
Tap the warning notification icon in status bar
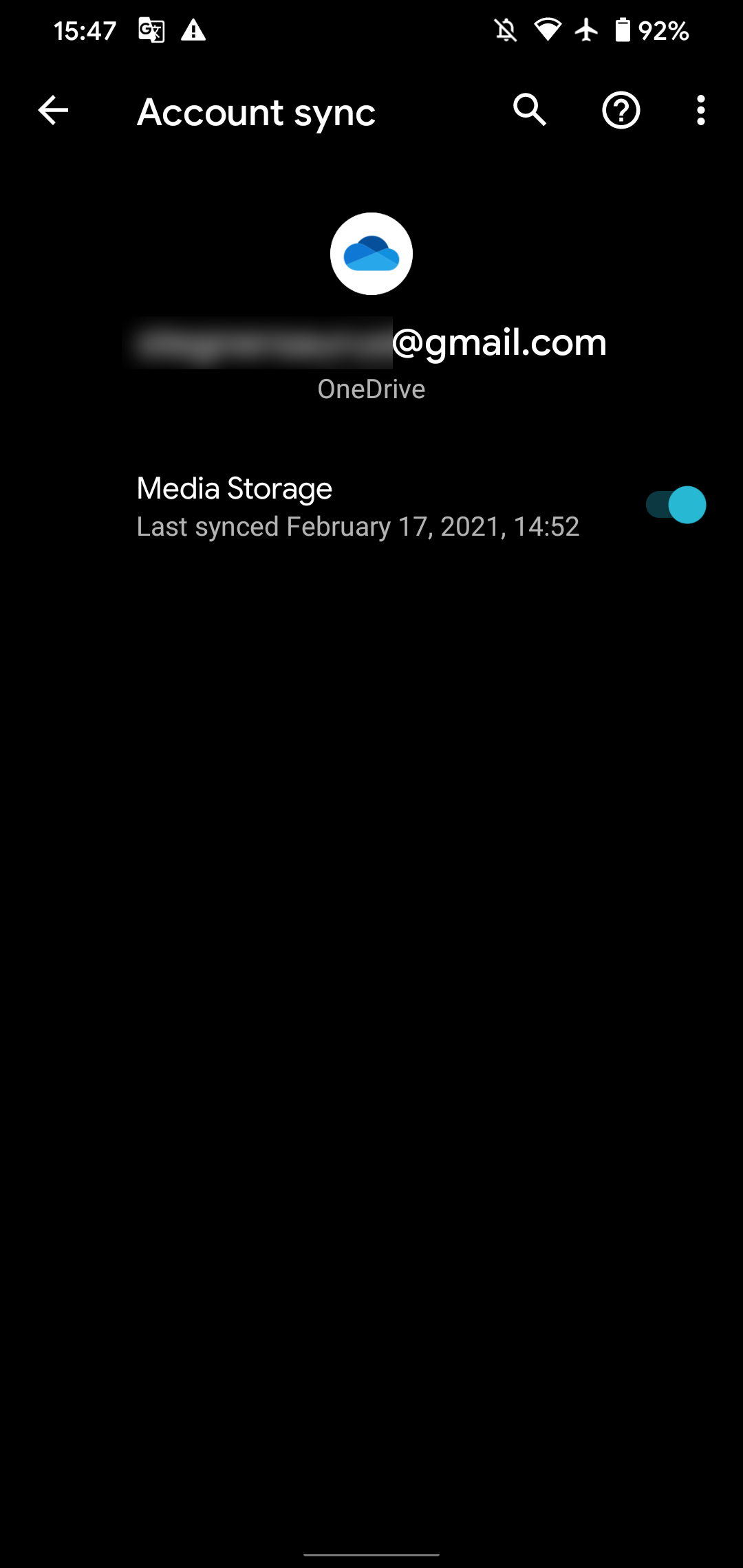click(x=195, y=29)
